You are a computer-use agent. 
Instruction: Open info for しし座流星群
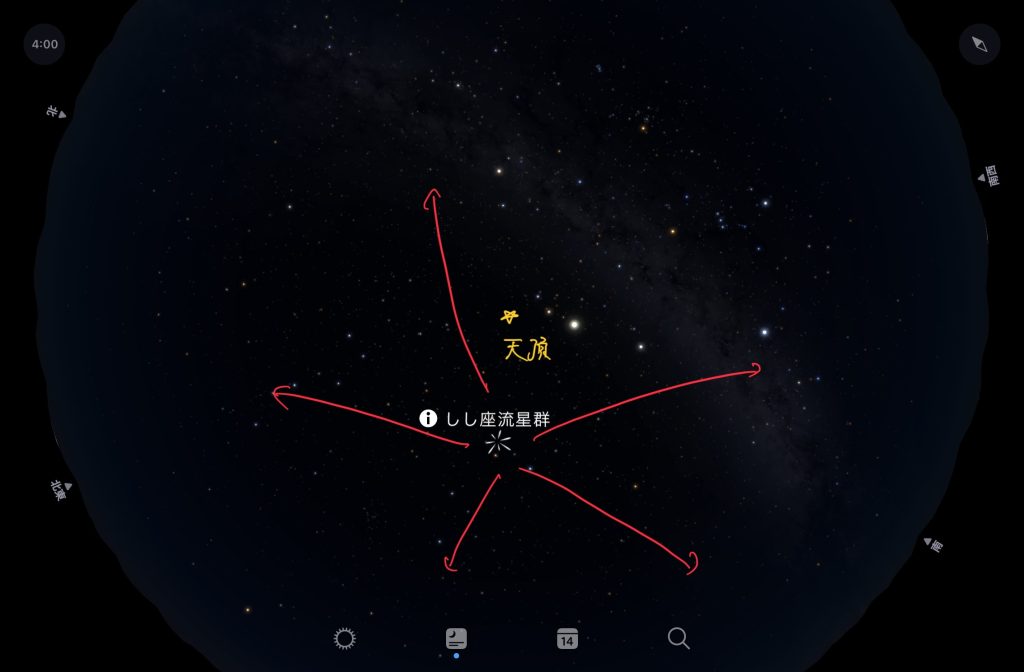(x=428, y=418)
